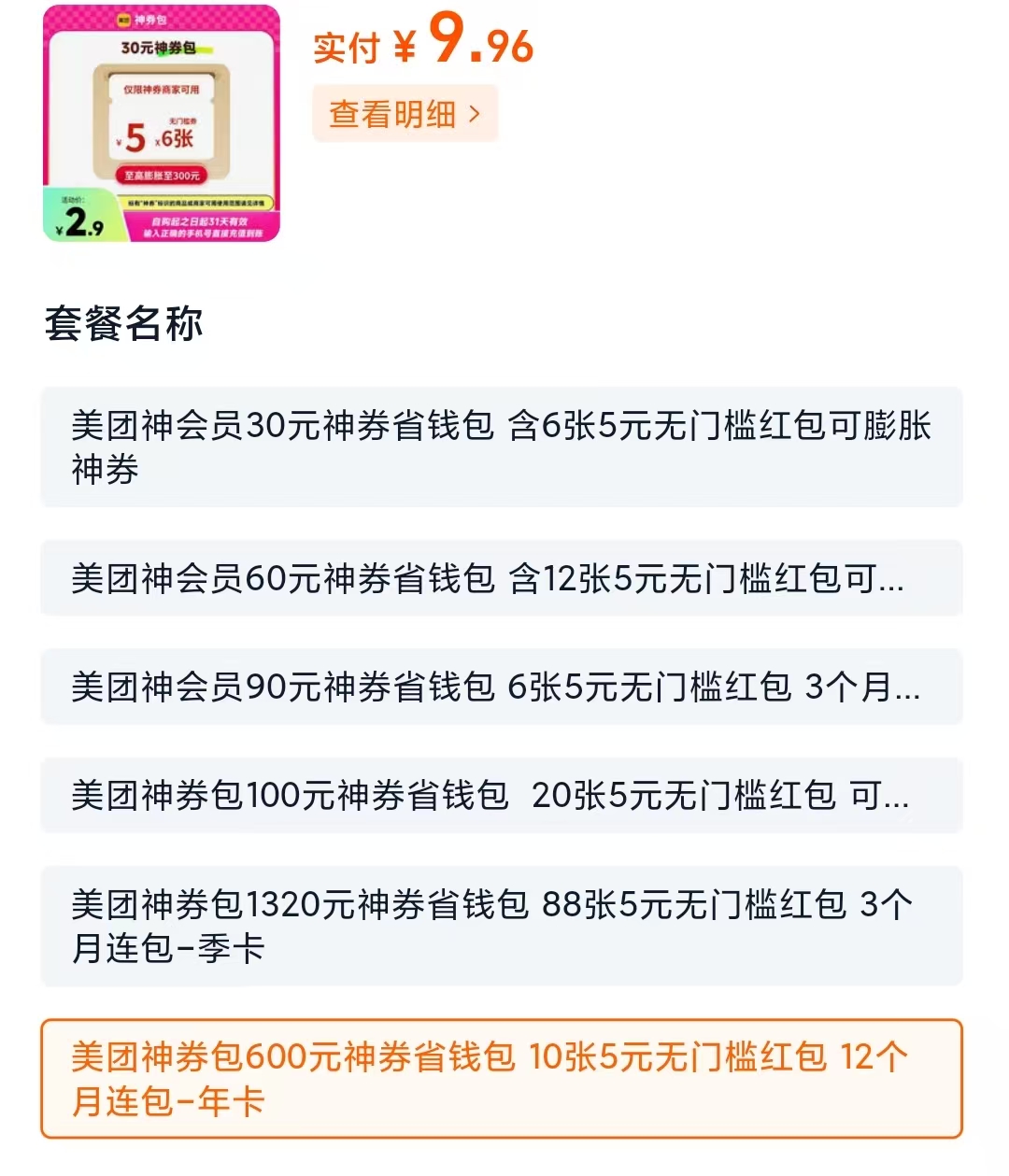The height and width of the screenshot is (1176, 1009).
Task: Expand truncated 100元 package description ending with 可...
Action: (890, 796)
